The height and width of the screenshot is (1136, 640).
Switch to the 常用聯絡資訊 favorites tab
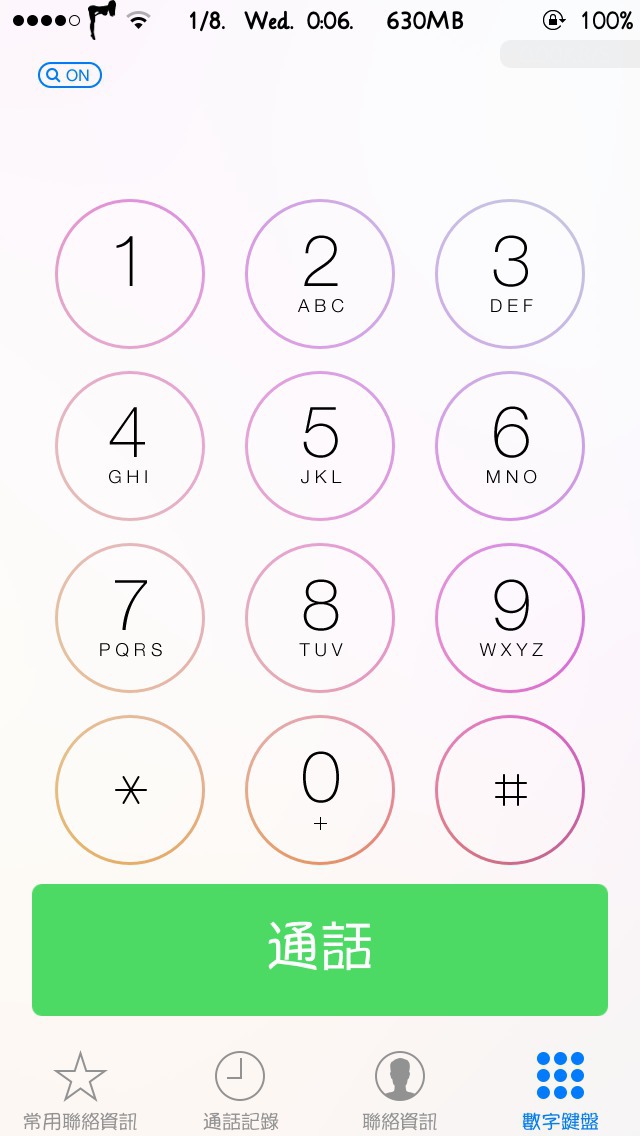[80, 1091]
